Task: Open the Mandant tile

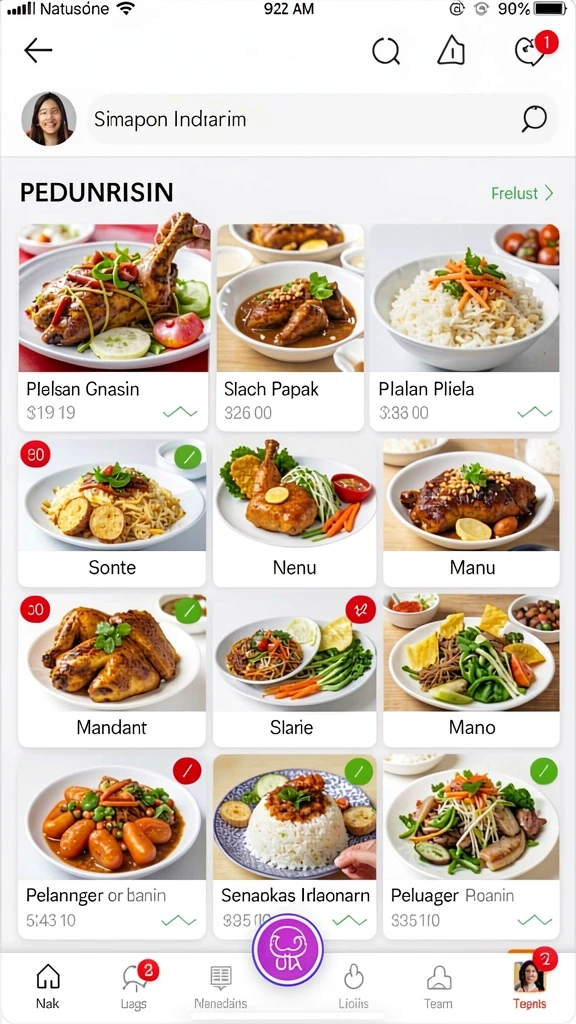Action: (x=112, y=670)
